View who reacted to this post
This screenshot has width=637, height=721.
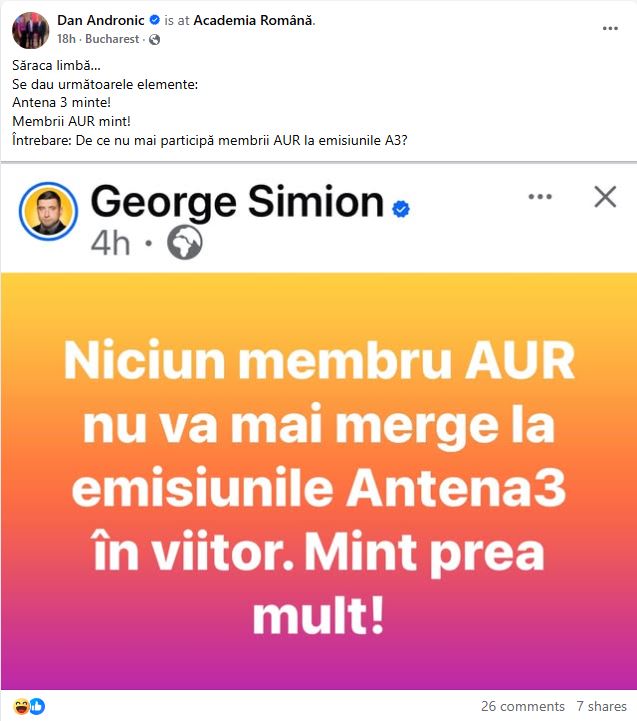pyautogui.click(x=28, y=706)
